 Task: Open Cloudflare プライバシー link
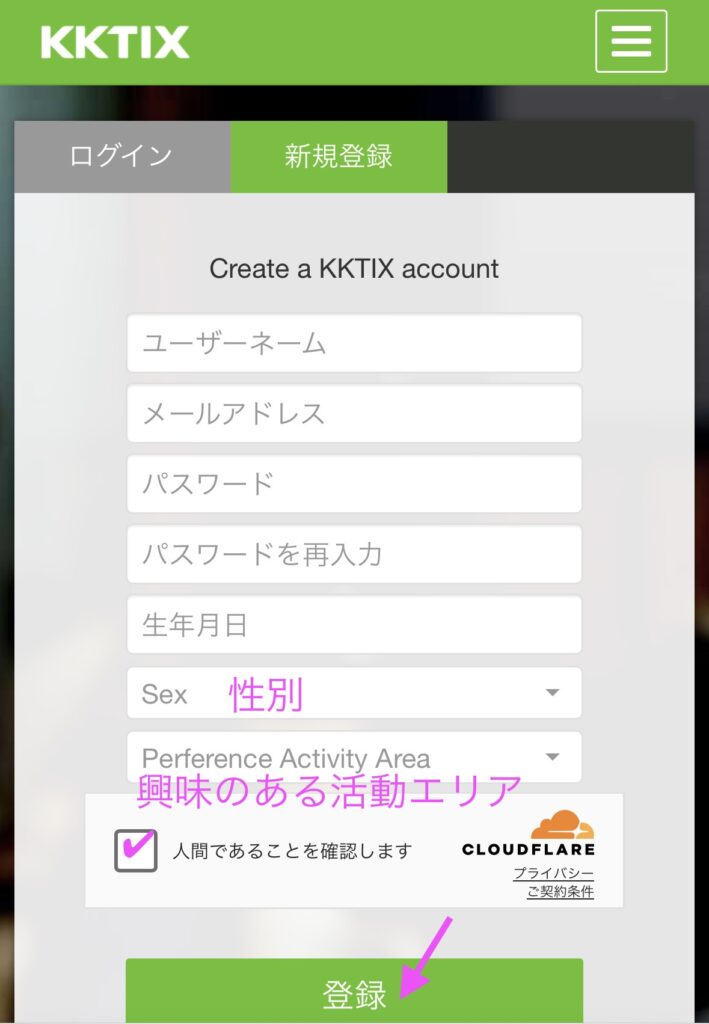pyautogui.click(x=553, y=873)
